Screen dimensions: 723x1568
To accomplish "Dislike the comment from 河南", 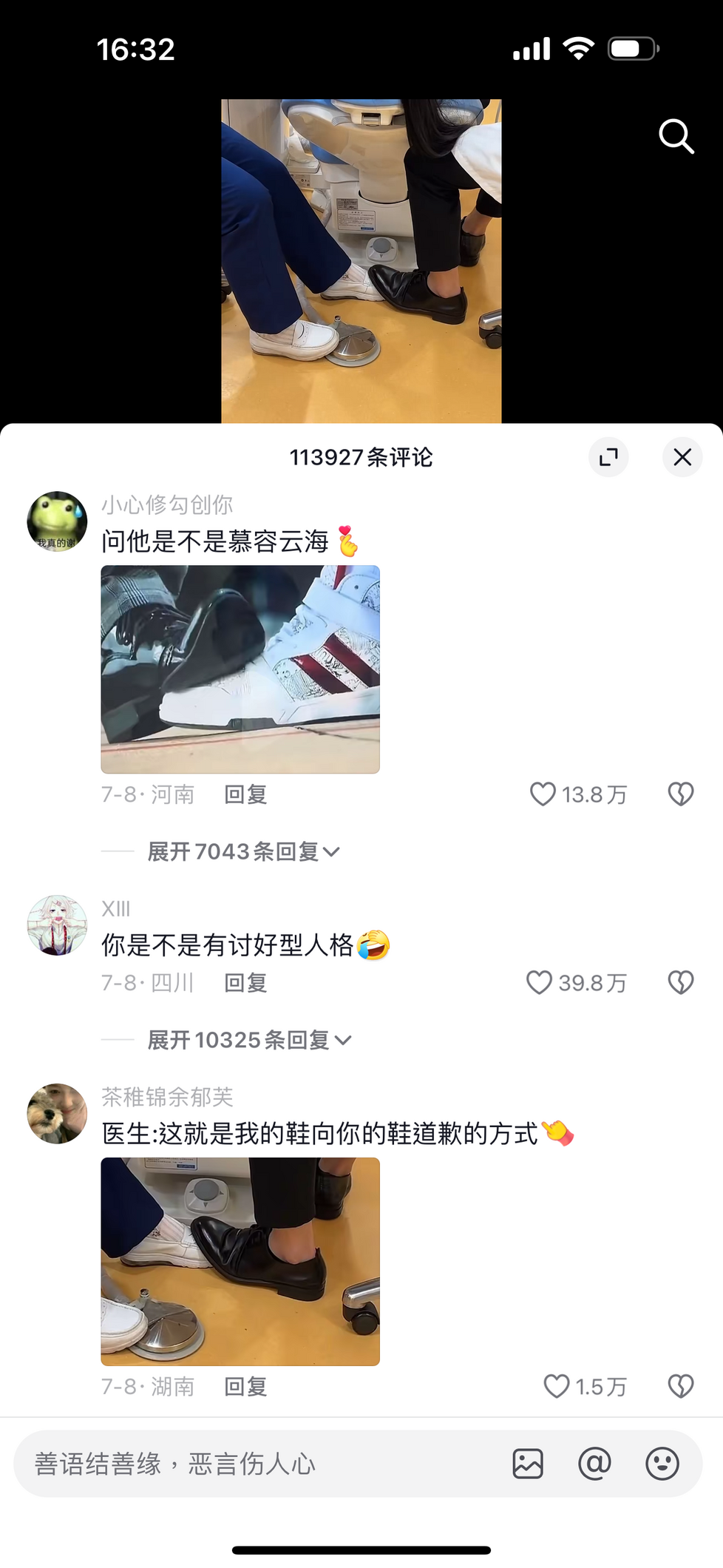I will point(681,794).
